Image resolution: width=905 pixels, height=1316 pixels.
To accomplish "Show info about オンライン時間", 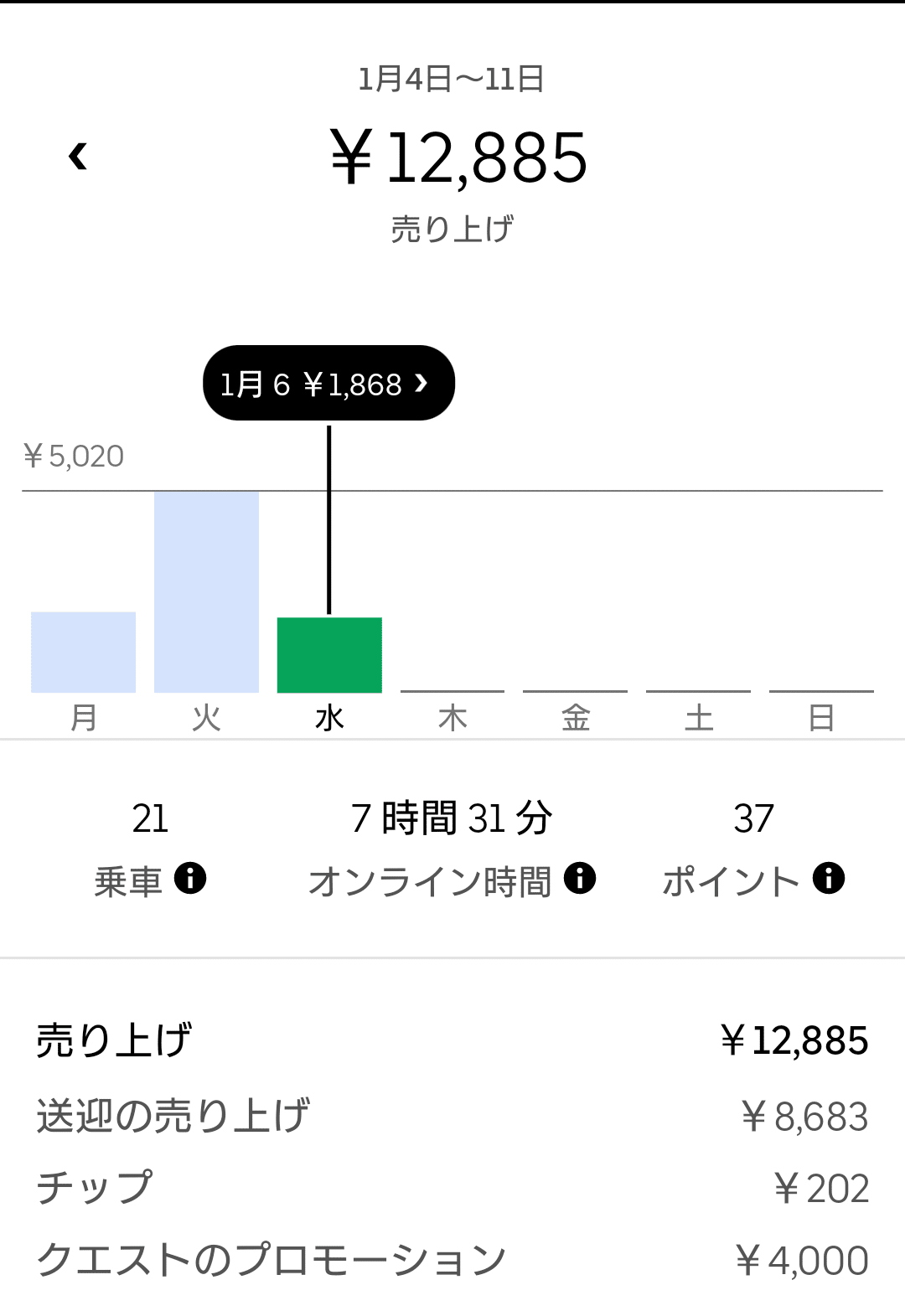I will tap(580, 879).
